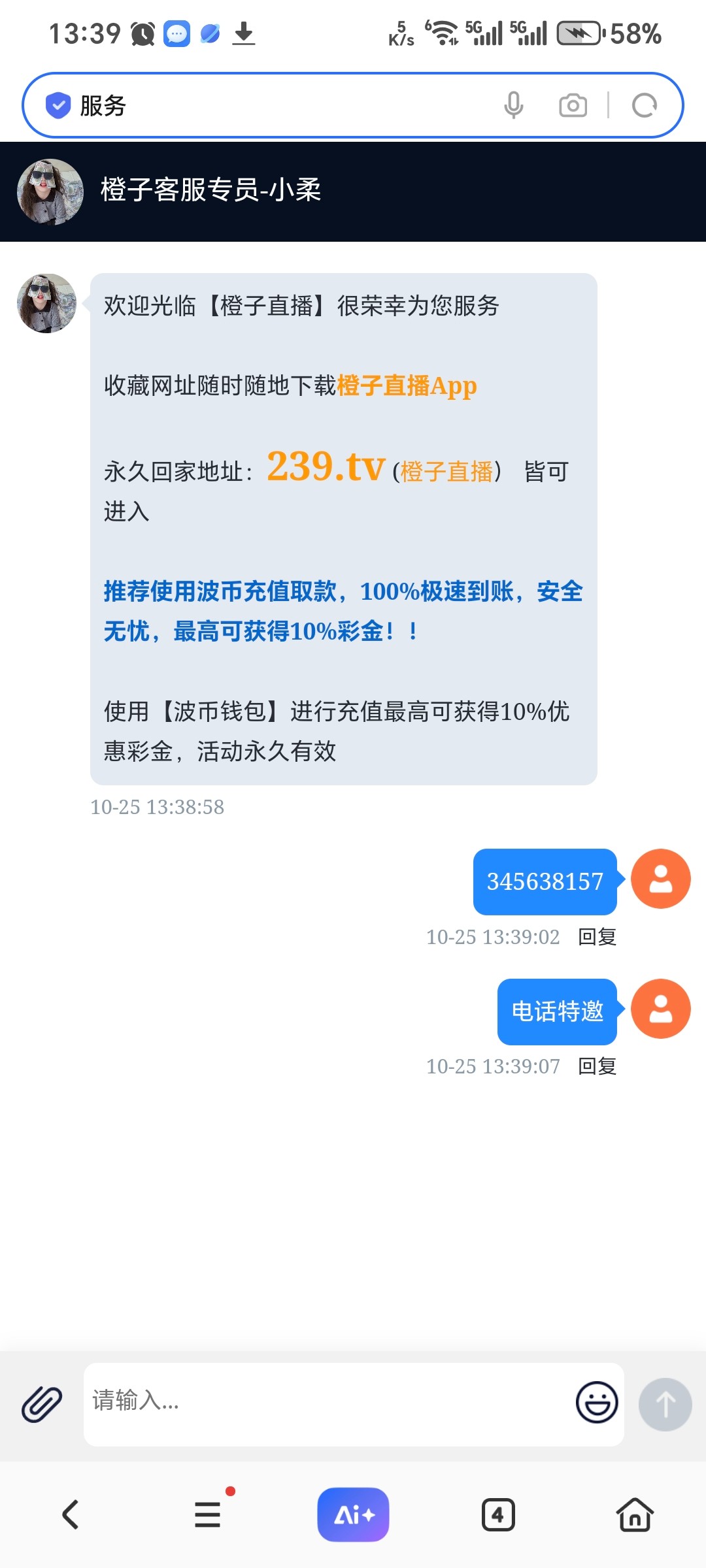
Task: Open the Ai+ assistant in the bottom bar
Action: click(353, 1514)
